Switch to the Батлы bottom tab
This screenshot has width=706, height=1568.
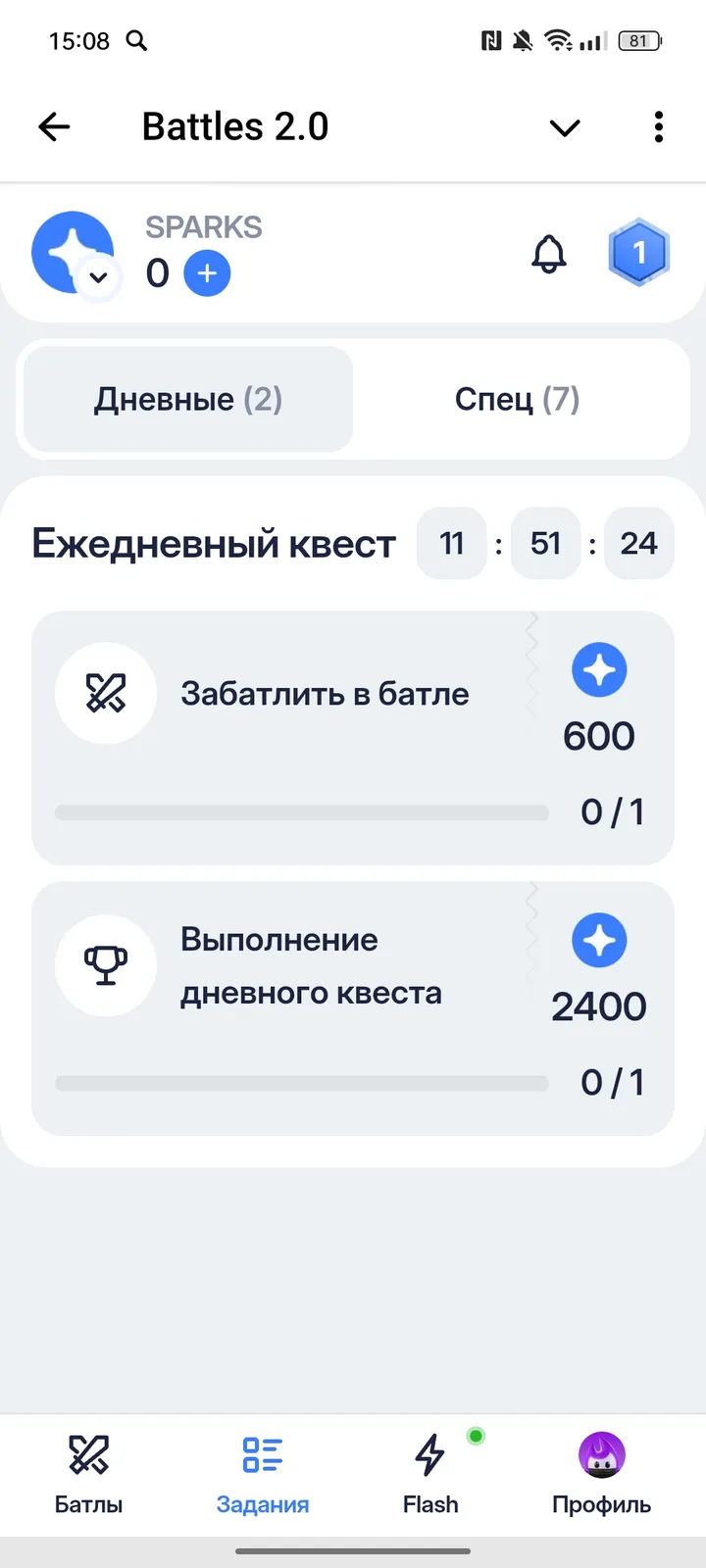[88, 1474]
